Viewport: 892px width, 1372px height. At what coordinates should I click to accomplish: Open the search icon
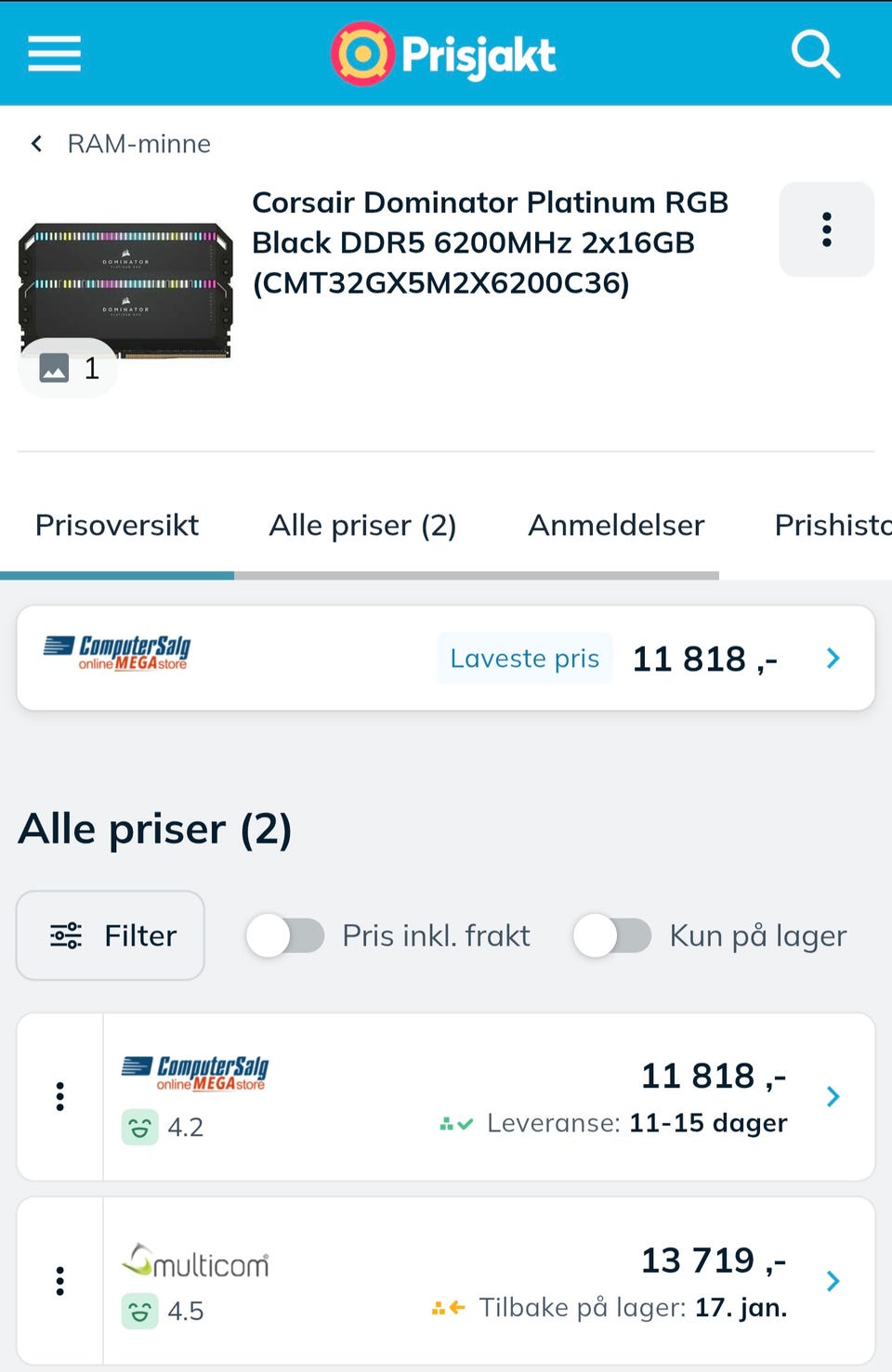(816, 53)
